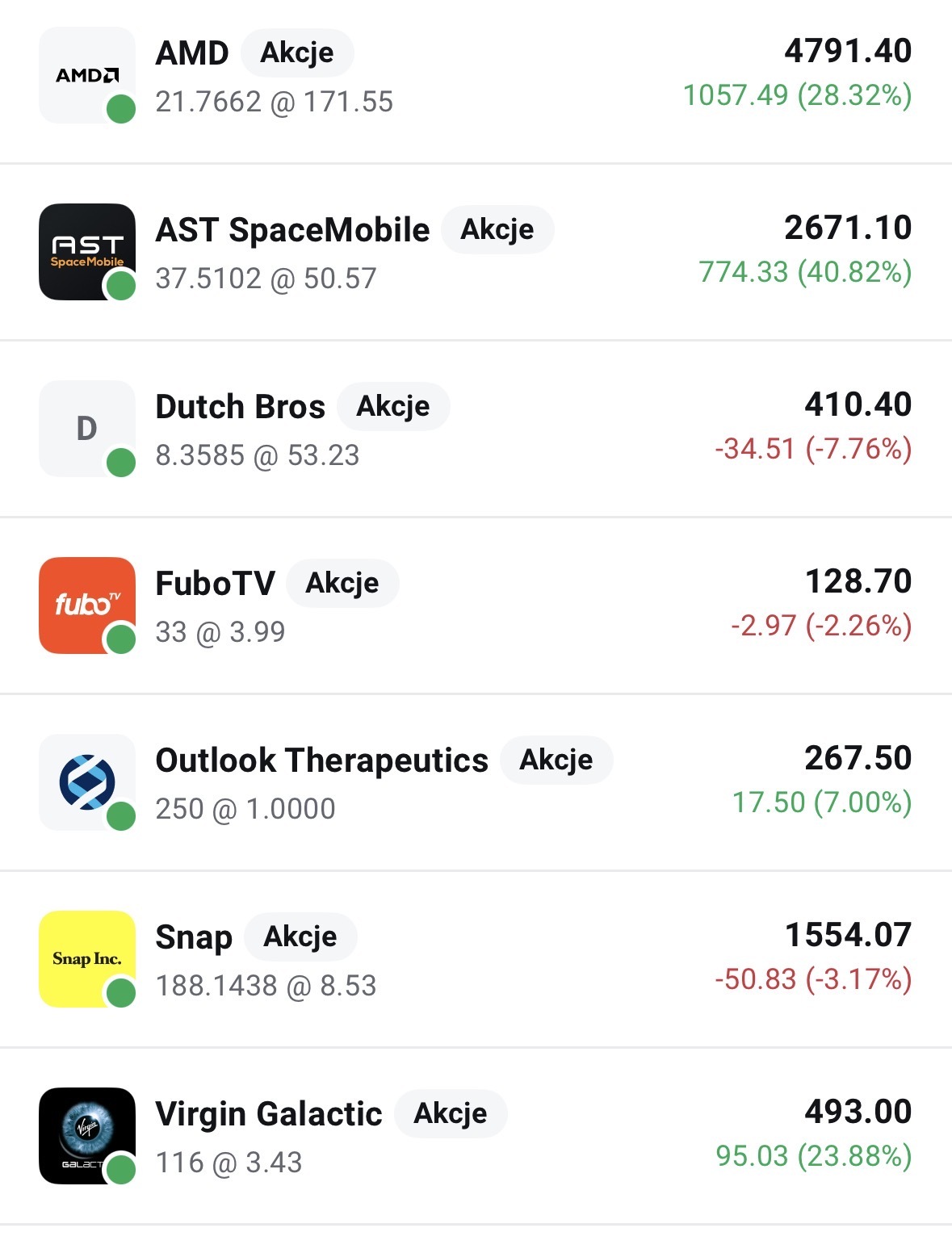Open the AMD stock position

(476, 76)
